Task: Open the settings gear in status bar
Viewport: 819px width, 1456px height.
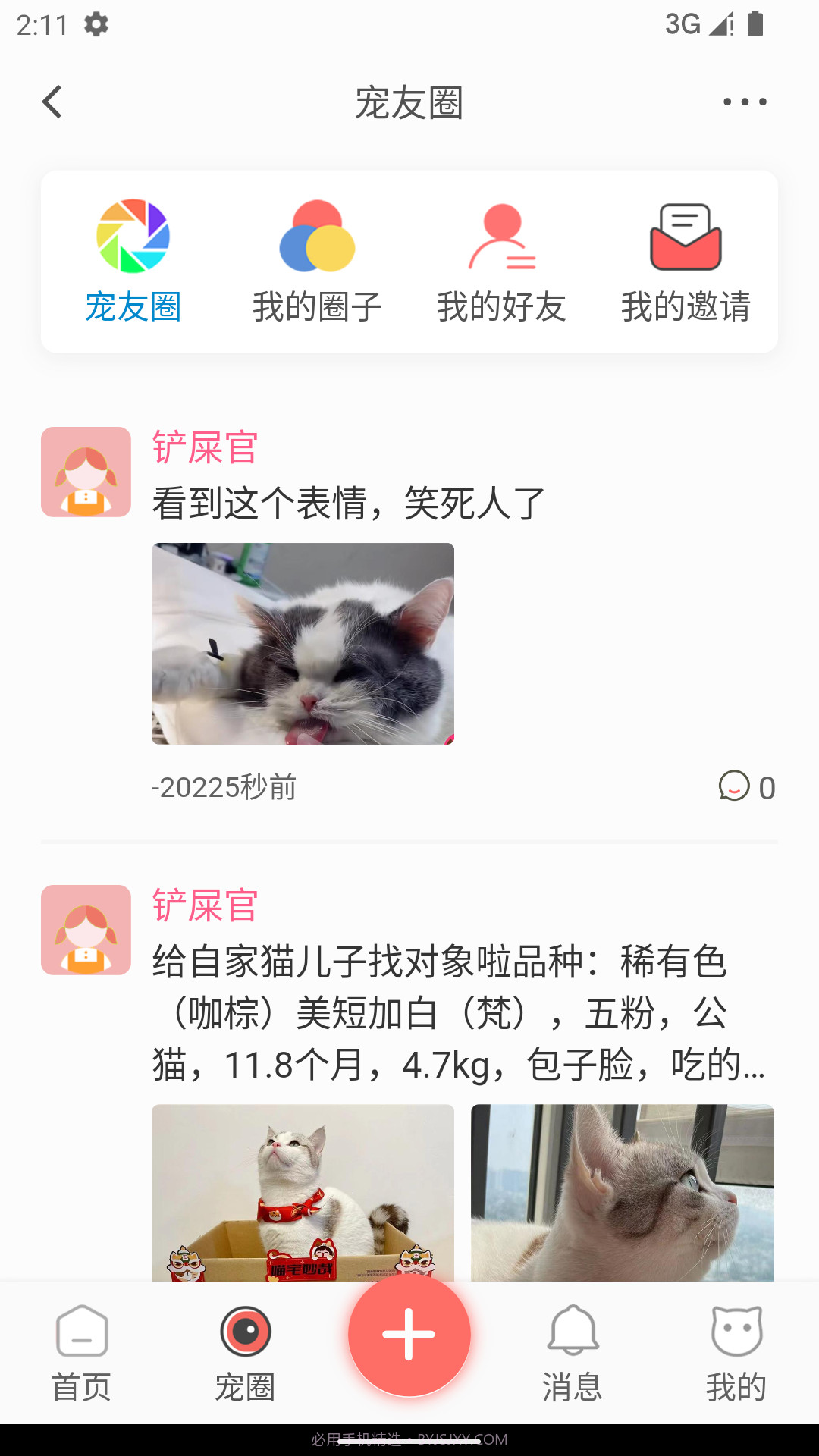Action: click(97, 24)
